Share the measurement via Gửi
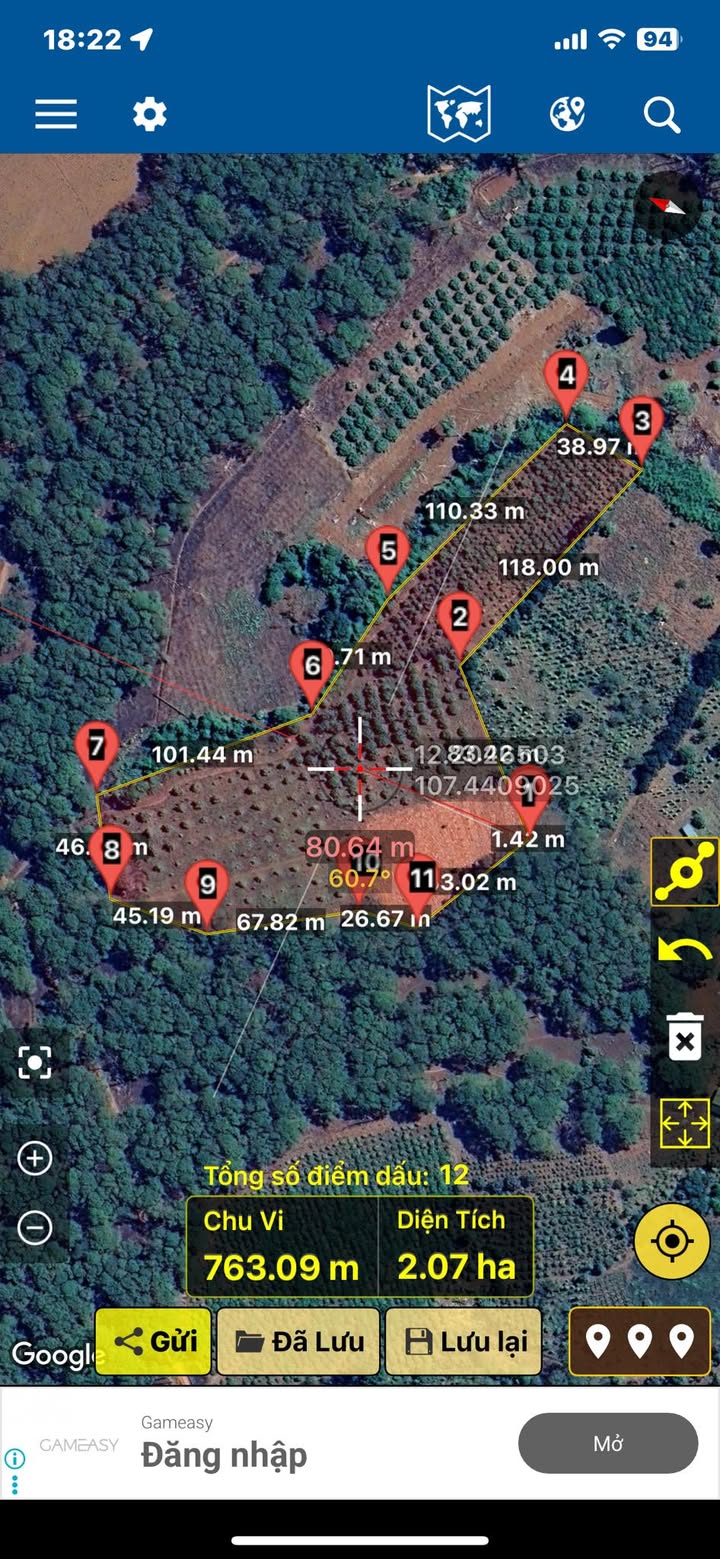Viewport: 720px width, 1559px height. pyautogui.click(x=154, y=1341)
